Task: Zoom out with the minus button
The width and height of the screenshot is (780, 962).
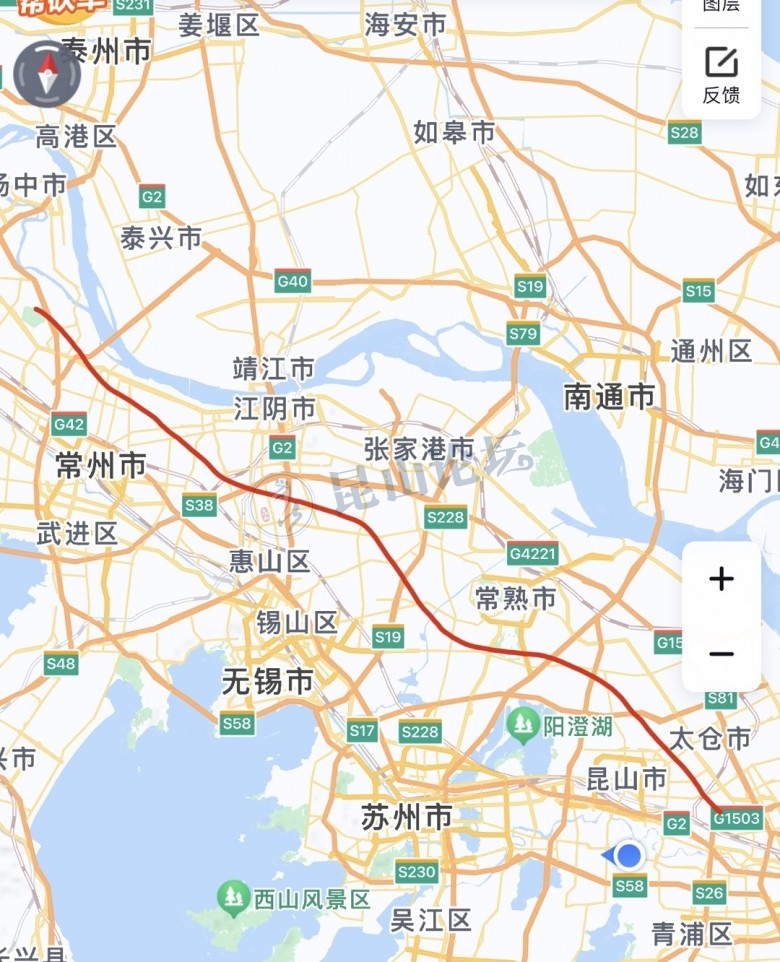Action: 721,654
